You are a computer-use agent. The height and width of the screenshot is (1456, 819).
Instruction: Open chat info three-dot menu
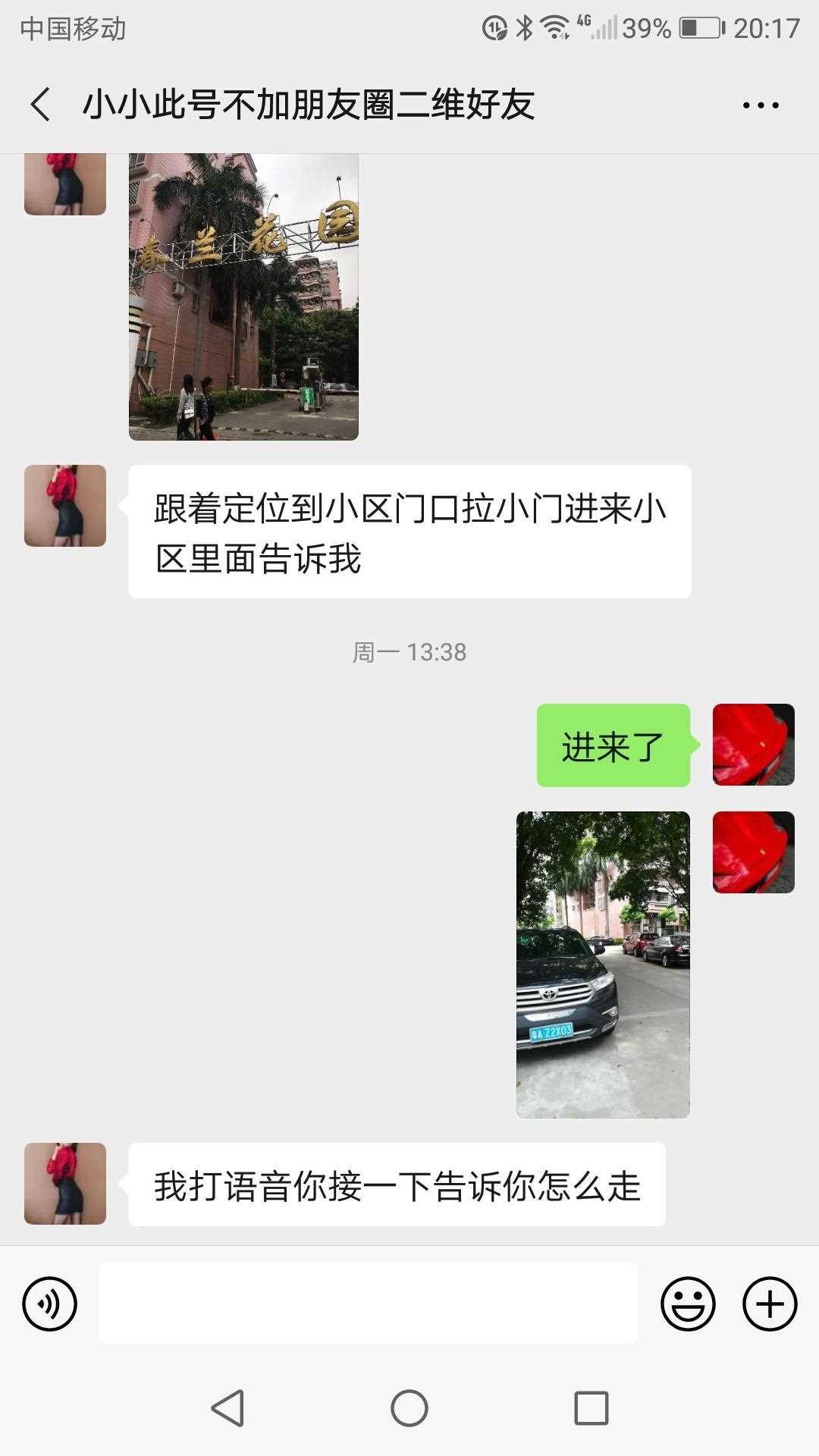[761, 105]
